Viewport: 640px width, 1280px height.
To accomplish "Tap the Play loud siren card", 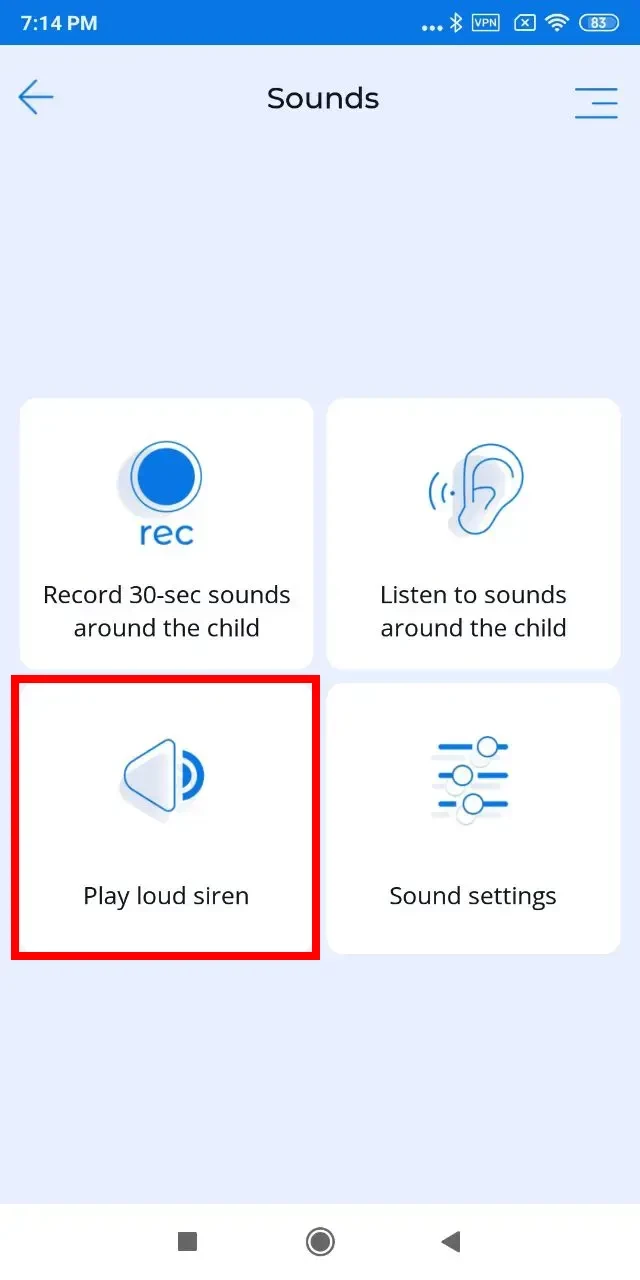I will coord(166,818).
